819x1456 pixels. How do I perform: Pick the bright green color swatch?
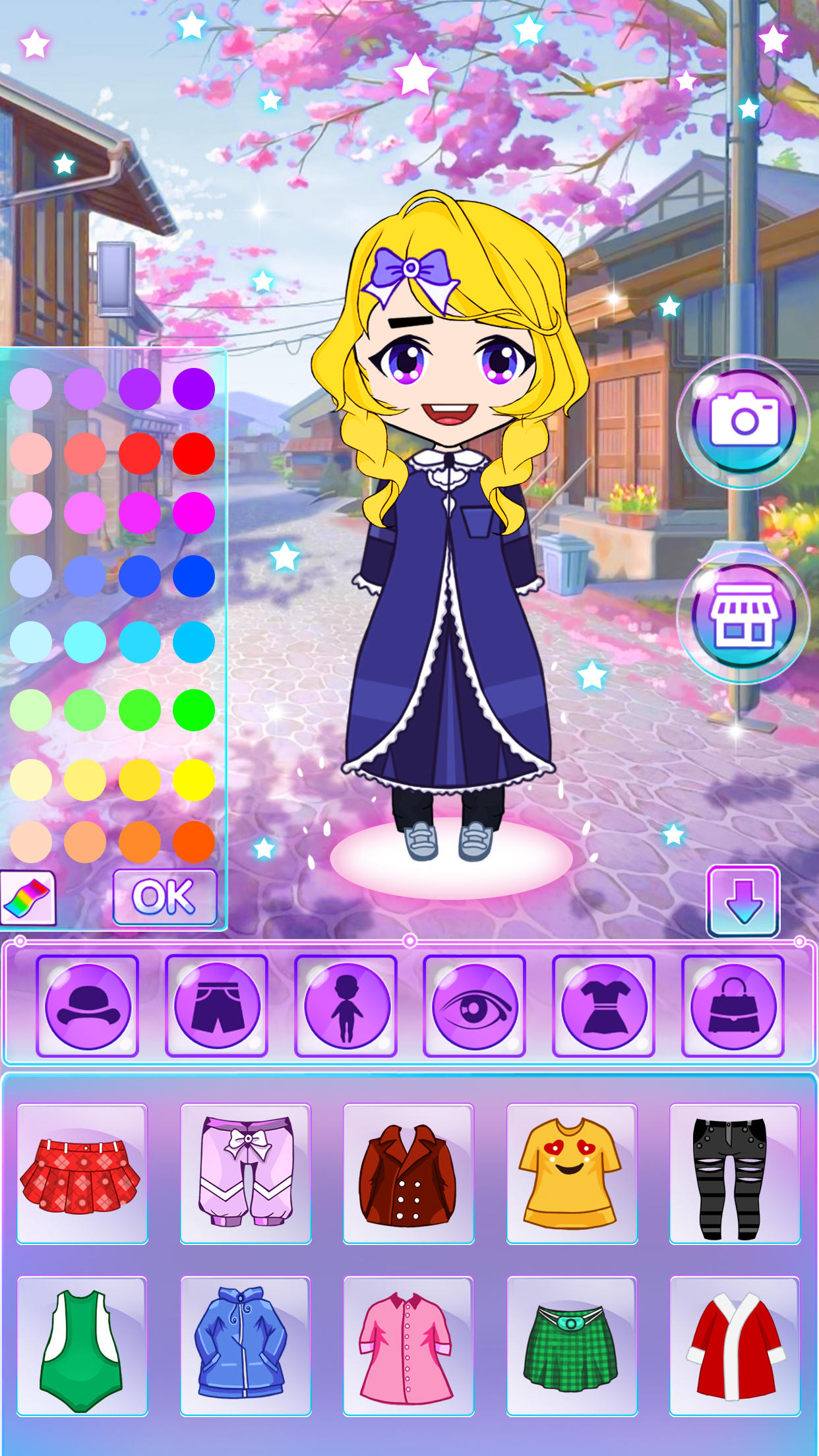click(194, 710)
